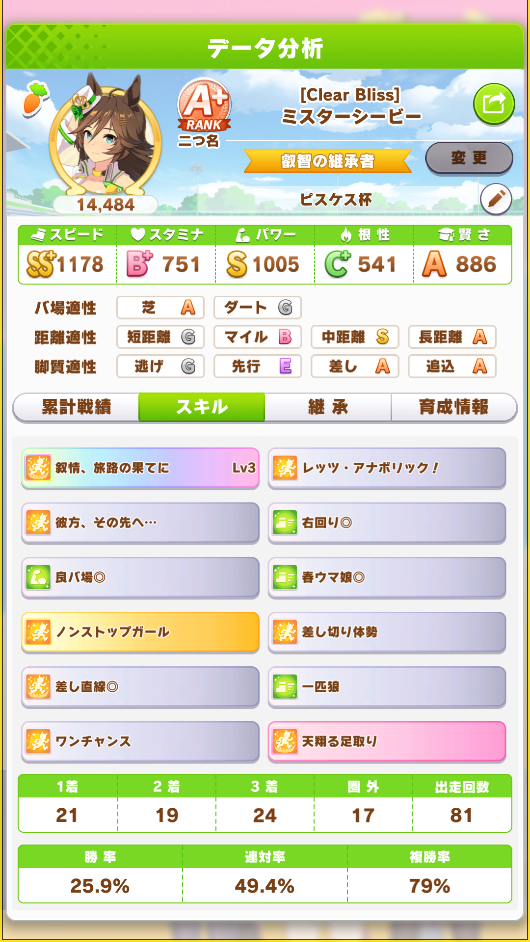Open the 天翔る足取り skill
The image size is (530, 942).
(386, 741)
